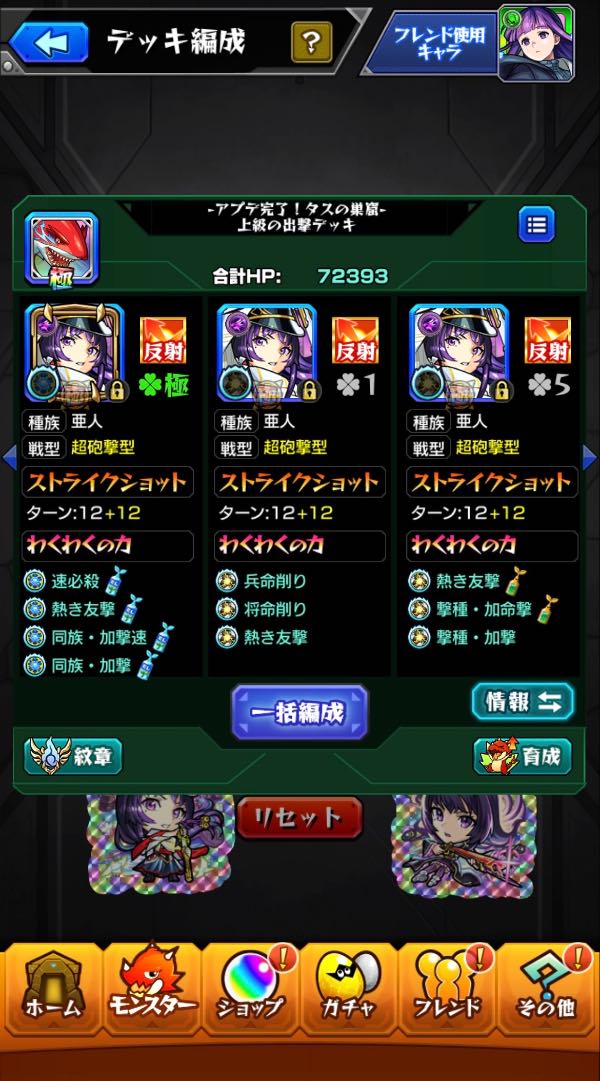The image size is (600, 1081).
Task: Open the 育成 training button
Action: 523,756
